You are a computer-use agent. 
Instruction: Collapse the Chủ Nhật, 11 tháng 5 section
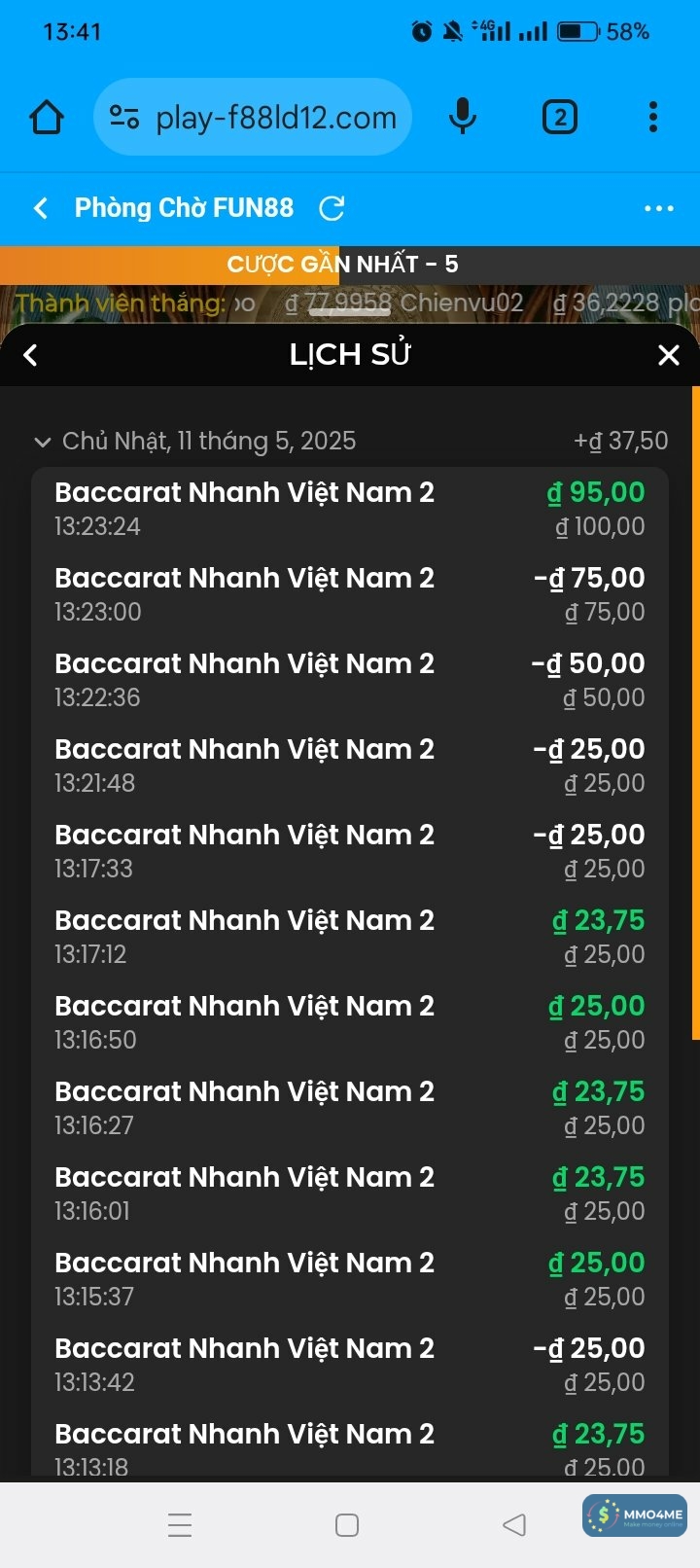[43, 442]
